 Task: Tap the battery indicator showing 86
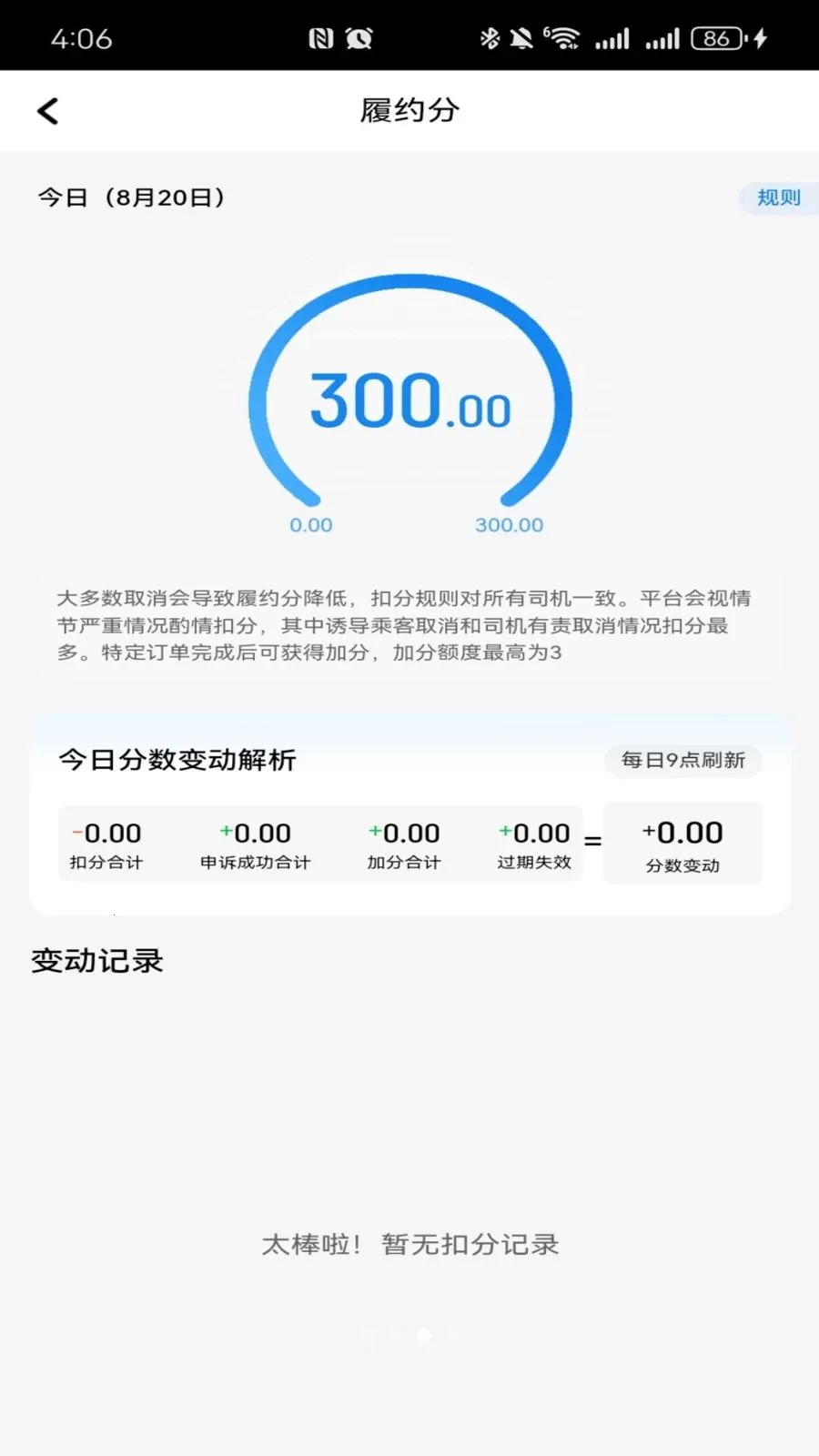pyautogui.click(x=718, y=38)
